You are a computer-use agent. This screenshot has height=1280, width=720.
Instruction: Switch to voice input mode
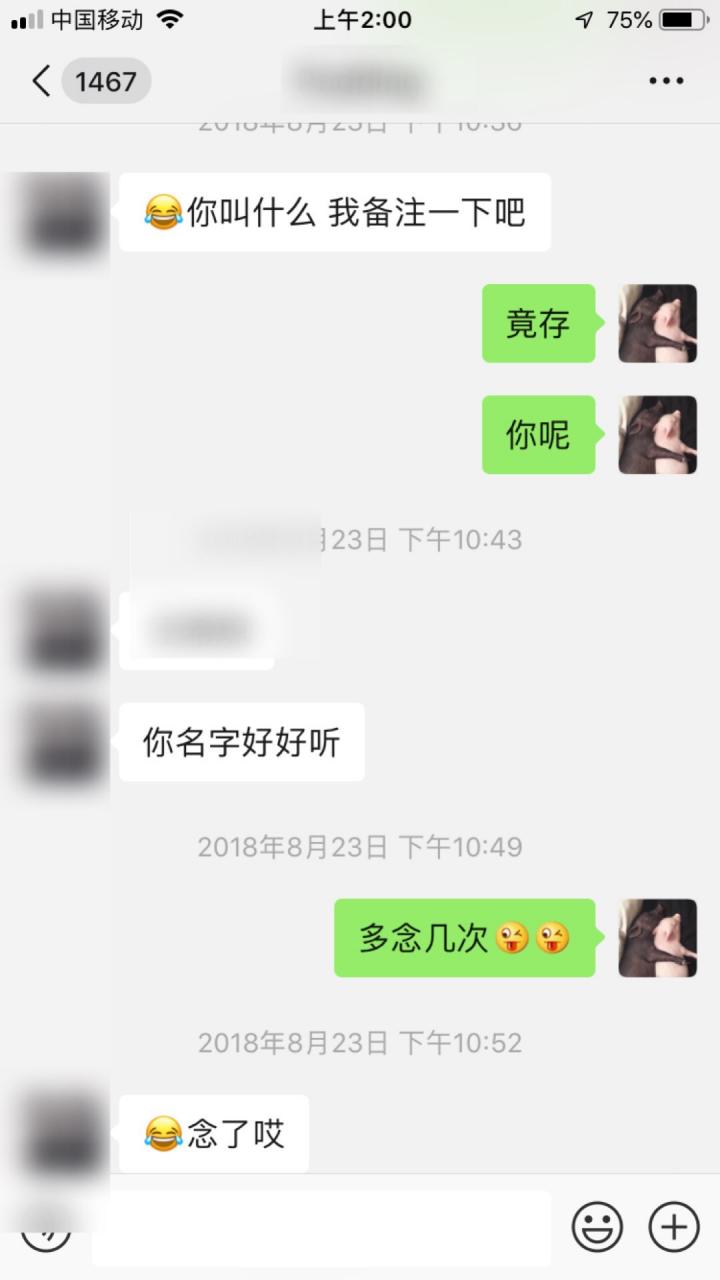[46, 1230]
